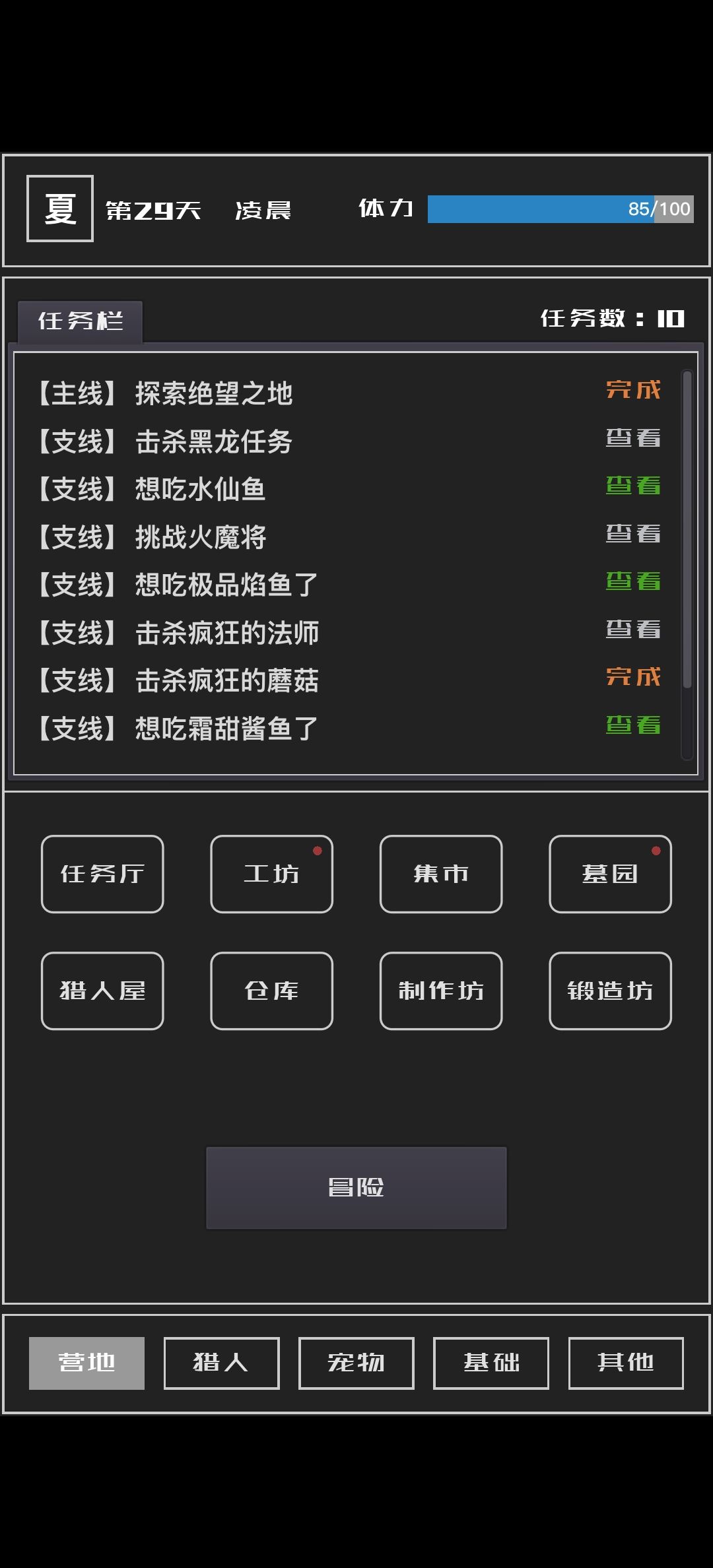Open the 任务厅 facility
The height and width of the screenshot is (1568, 713).
click(x=102, y=874)
